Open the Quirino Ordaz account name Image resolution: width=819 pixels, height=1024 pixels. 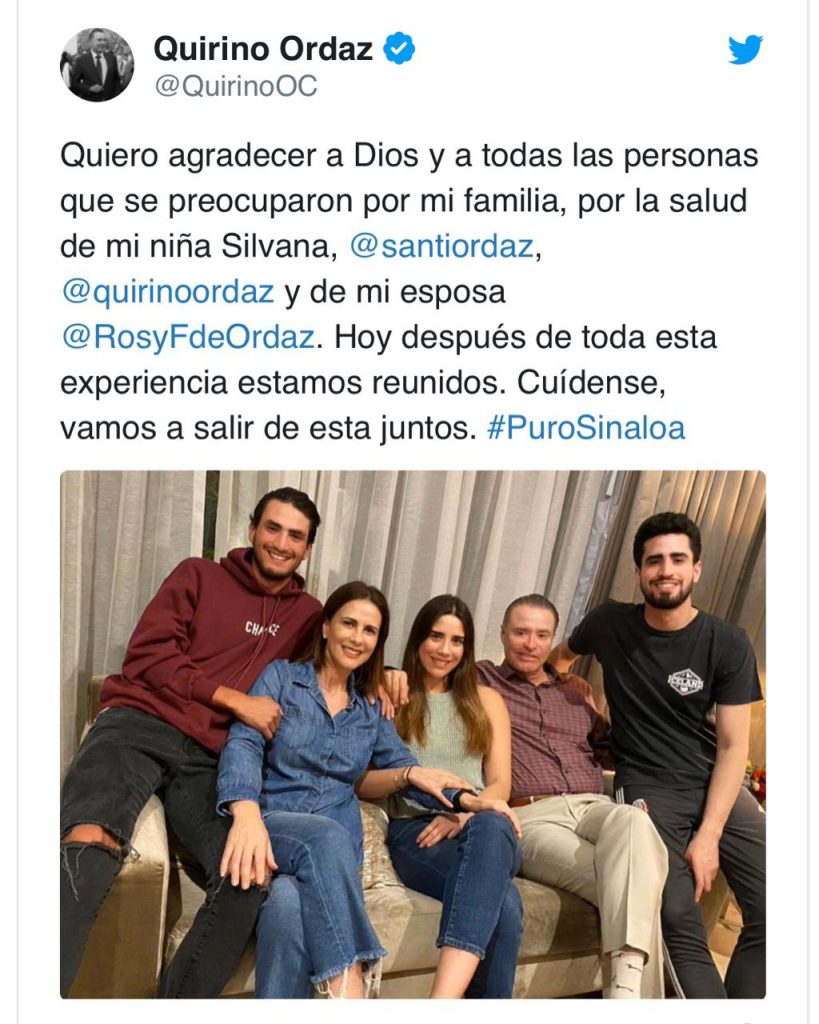[262, 47]
